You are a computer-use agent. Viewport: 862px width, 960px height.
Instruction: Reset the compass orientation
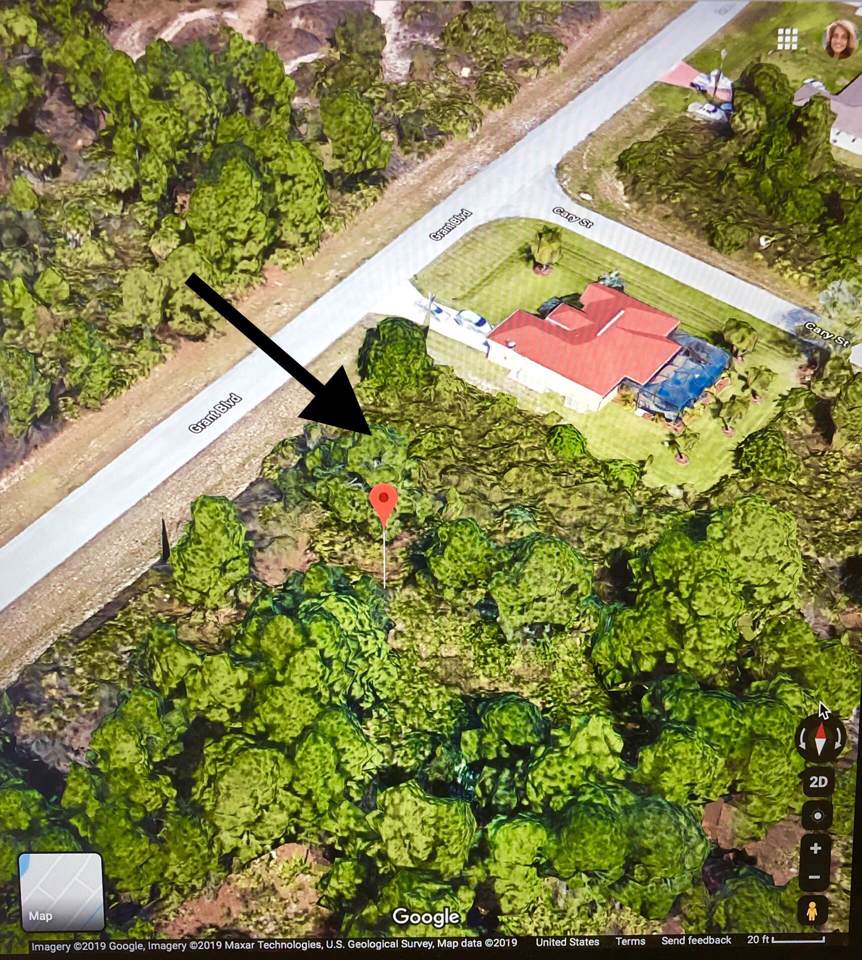821,739
